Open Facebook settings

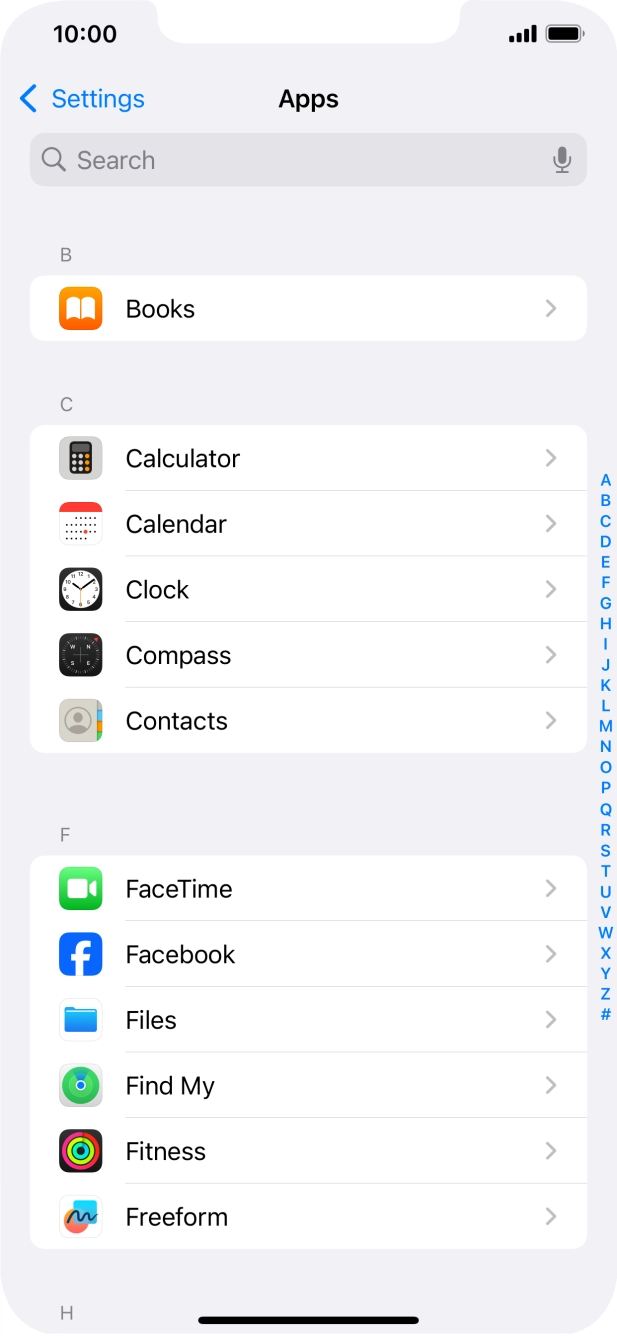[308, 955]
